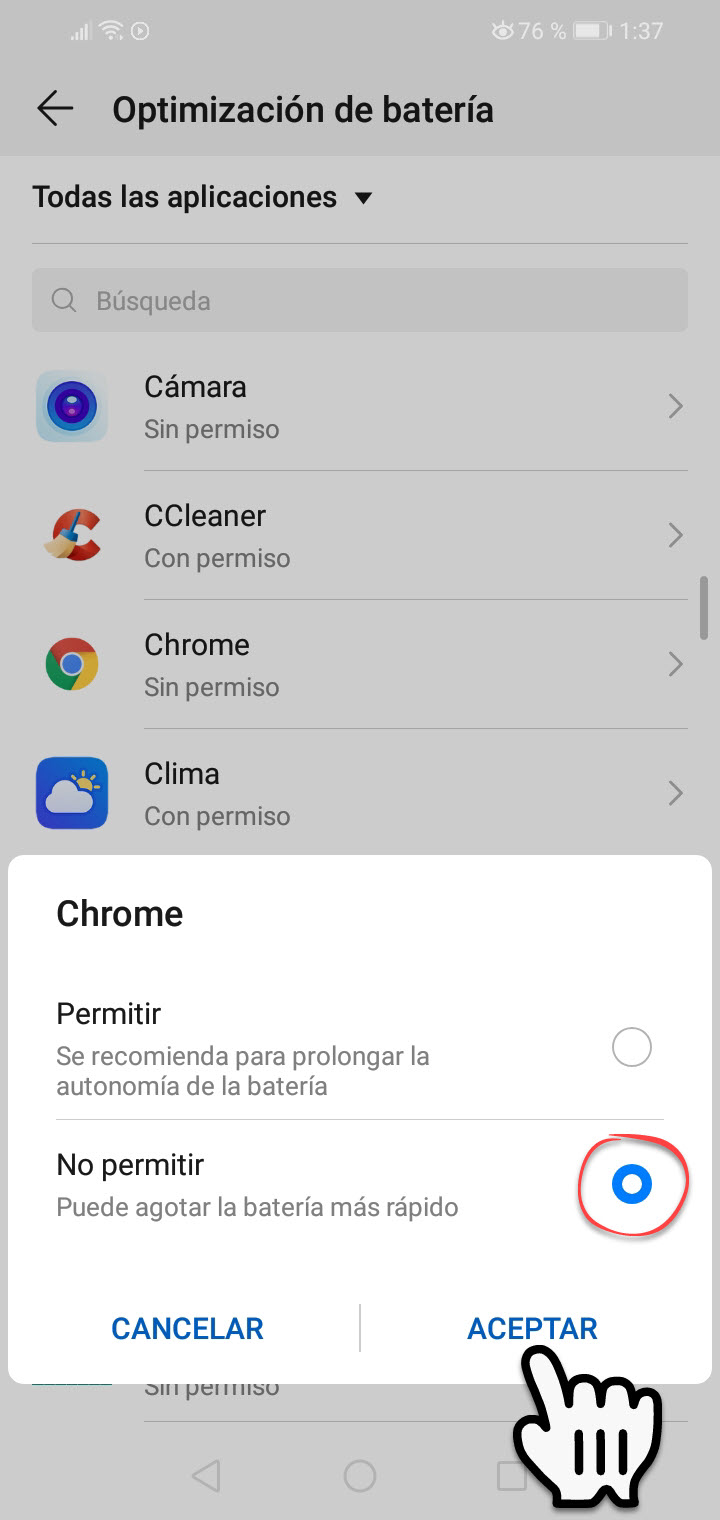This screenshot has width=720, height=1520.
Task: Go back from Optimización de batería
Action: (55, 109)
